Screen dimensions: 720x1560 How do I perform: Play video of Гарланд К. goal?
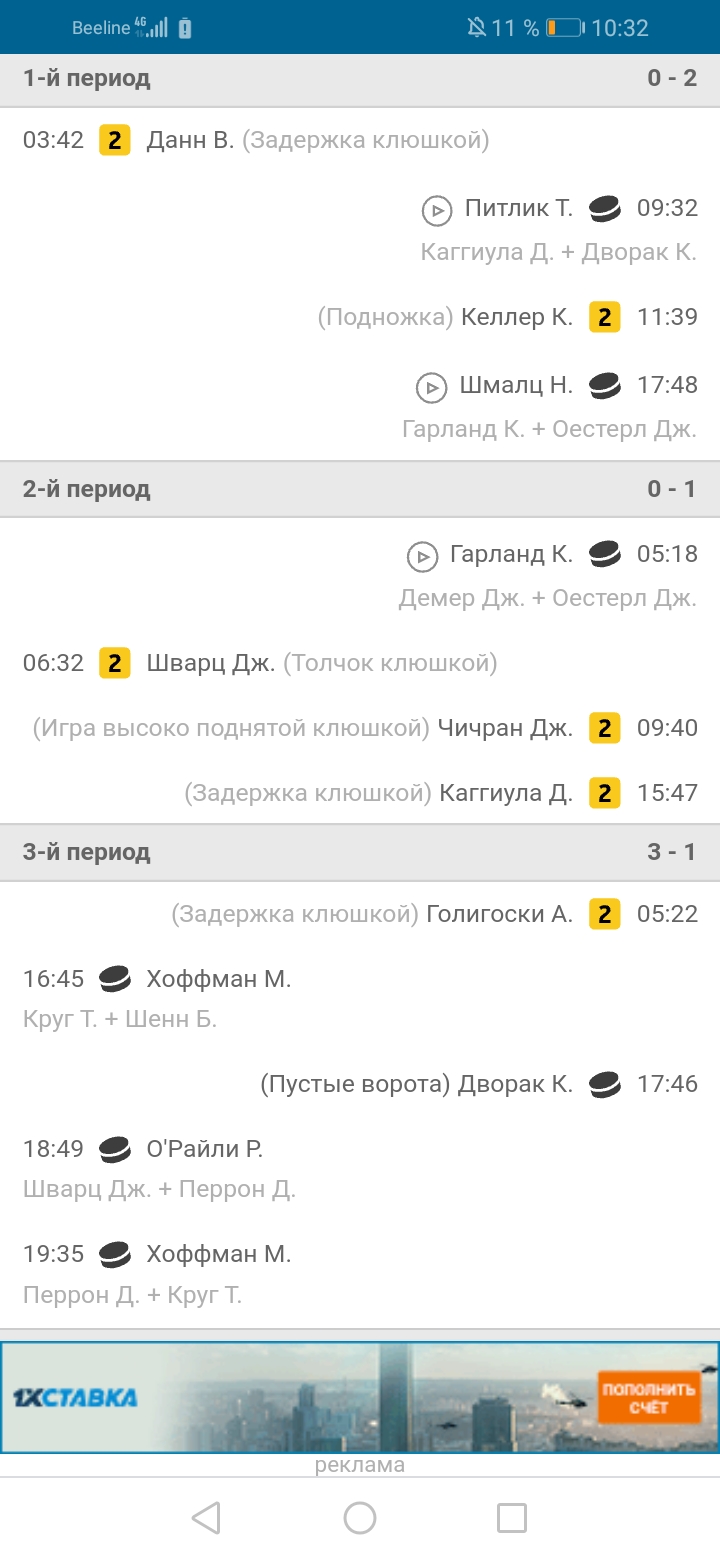[422, 556]
